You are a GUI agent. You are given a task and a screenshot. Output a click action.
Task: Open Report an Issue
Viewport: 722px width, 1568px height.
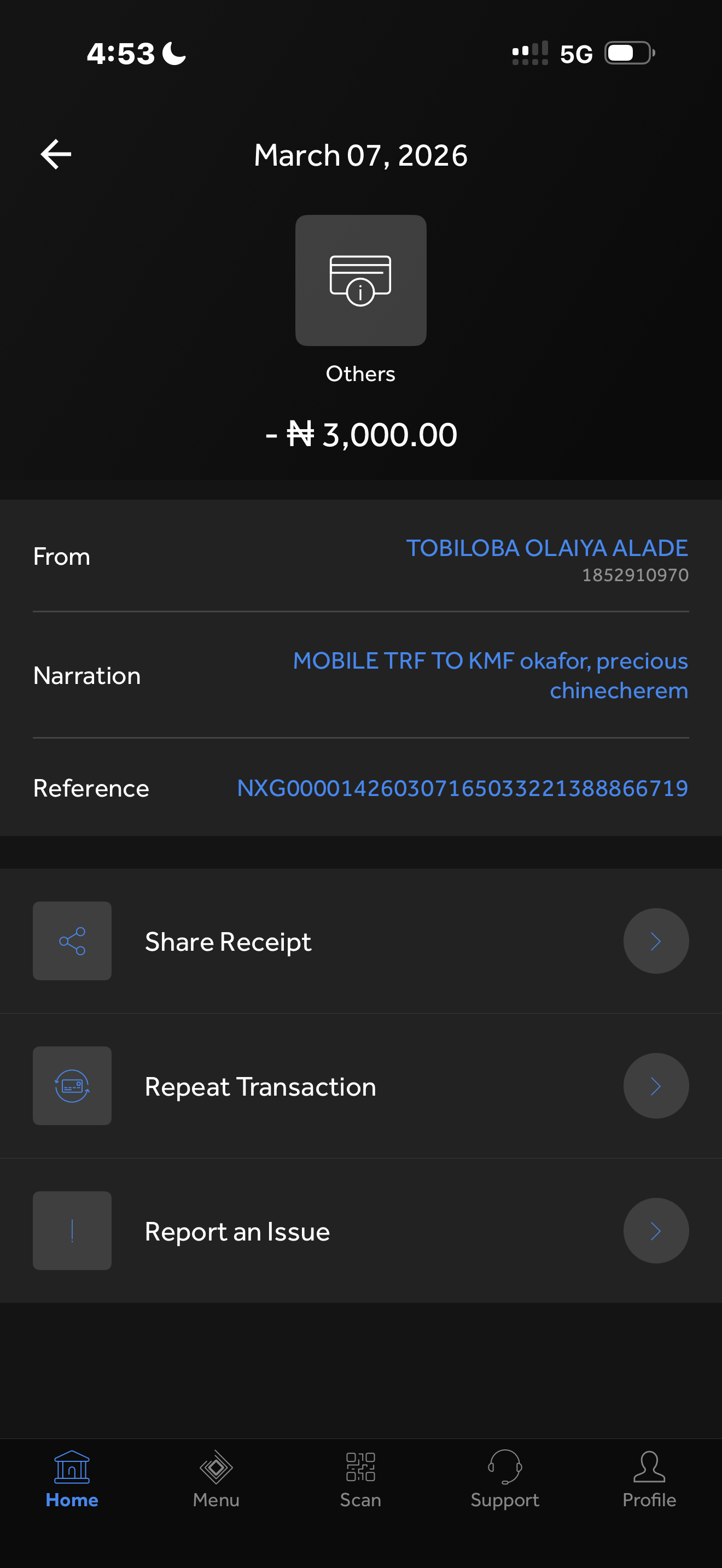click(360, 1231)
